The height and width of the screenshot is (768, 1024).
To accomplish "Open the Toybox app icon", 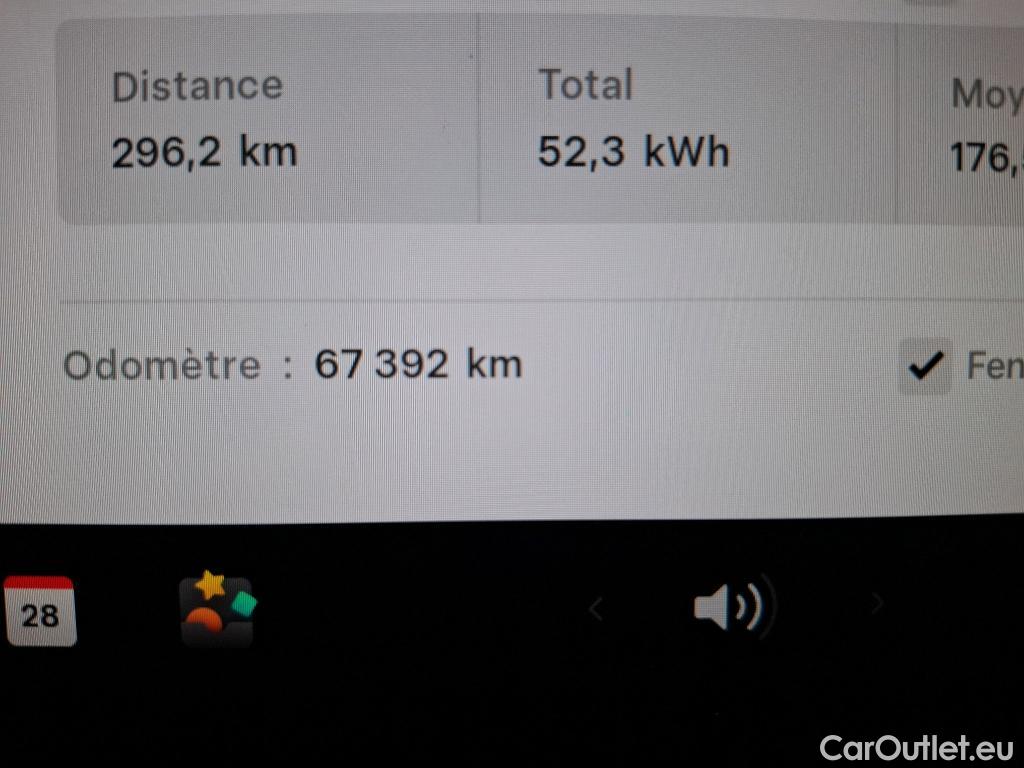I will click(x=217, y=608).
